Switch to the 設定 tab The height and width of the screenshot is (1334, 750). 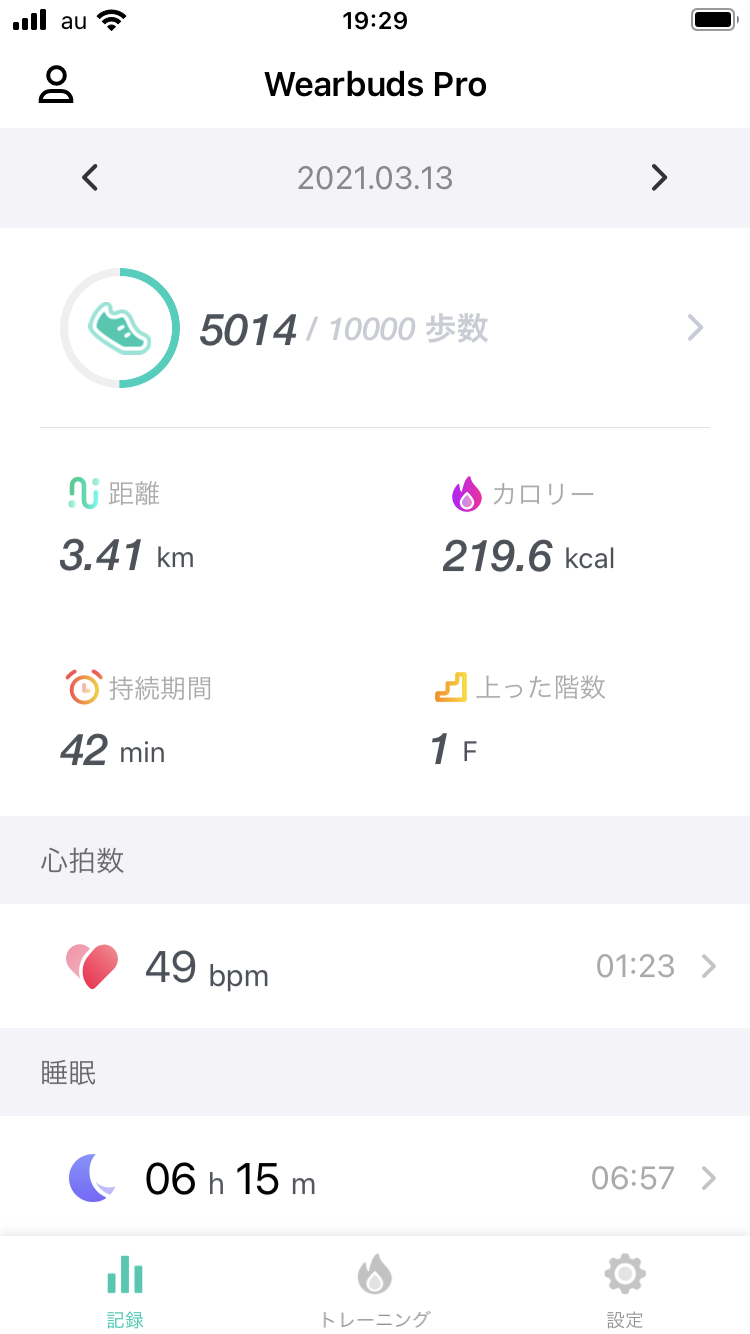pyautogui.click(x=625, y=1290)
